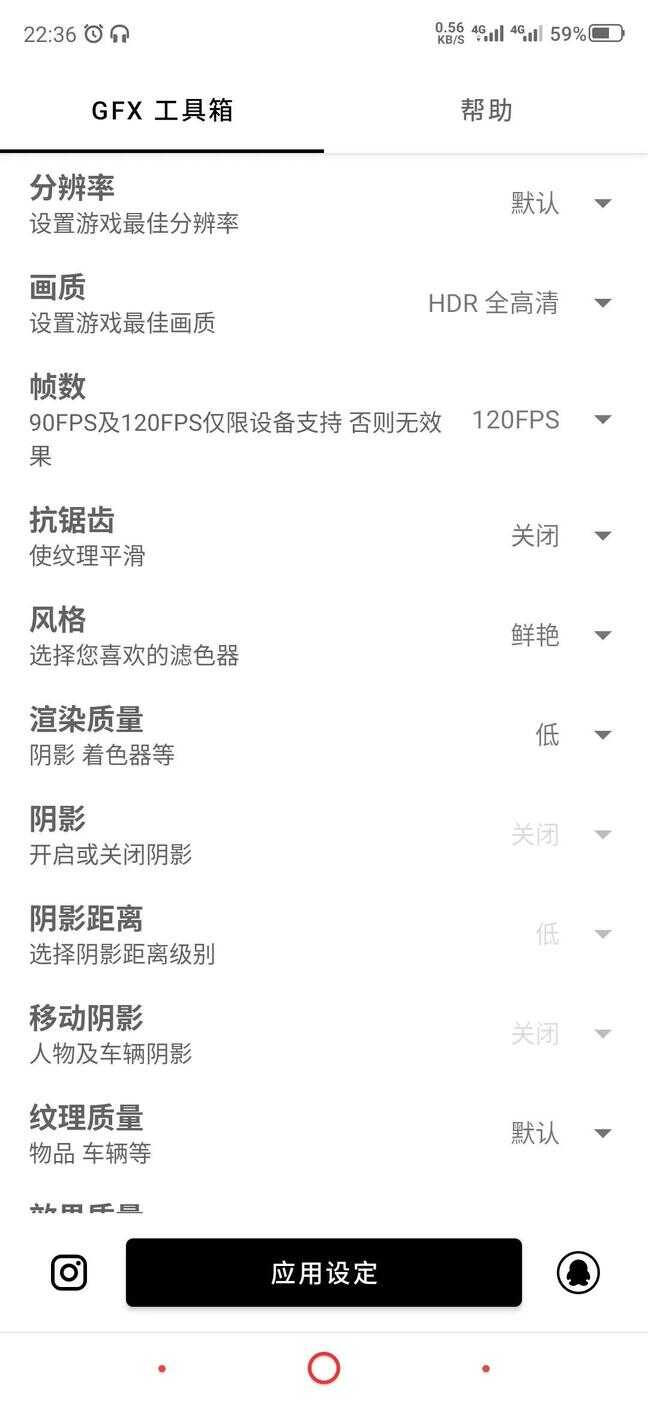The width and height of the screenshot is (648, 1404).
Task: Select the GFX 工具箱 tab
Action: pos(162,110)
